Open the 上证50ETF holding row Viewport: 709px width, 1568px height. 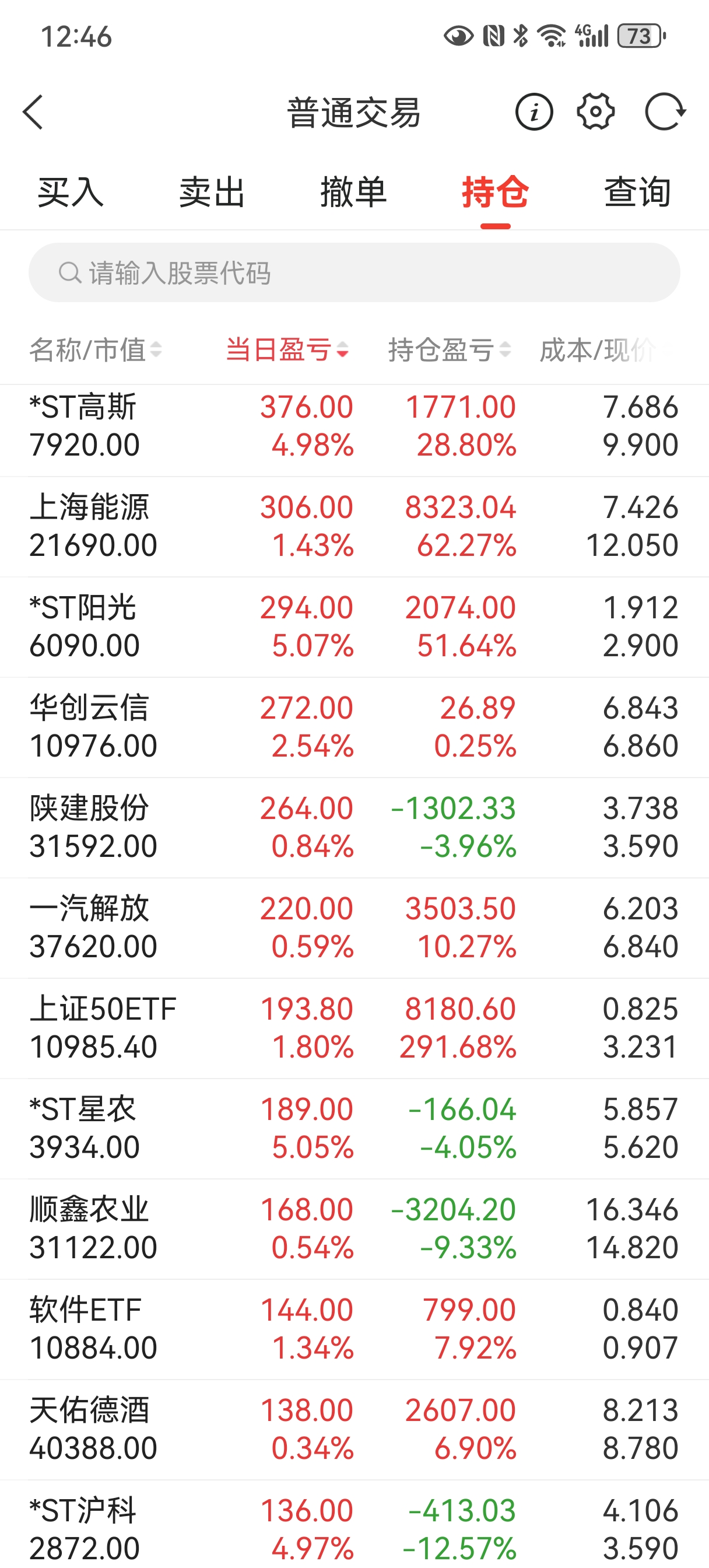353,1028
